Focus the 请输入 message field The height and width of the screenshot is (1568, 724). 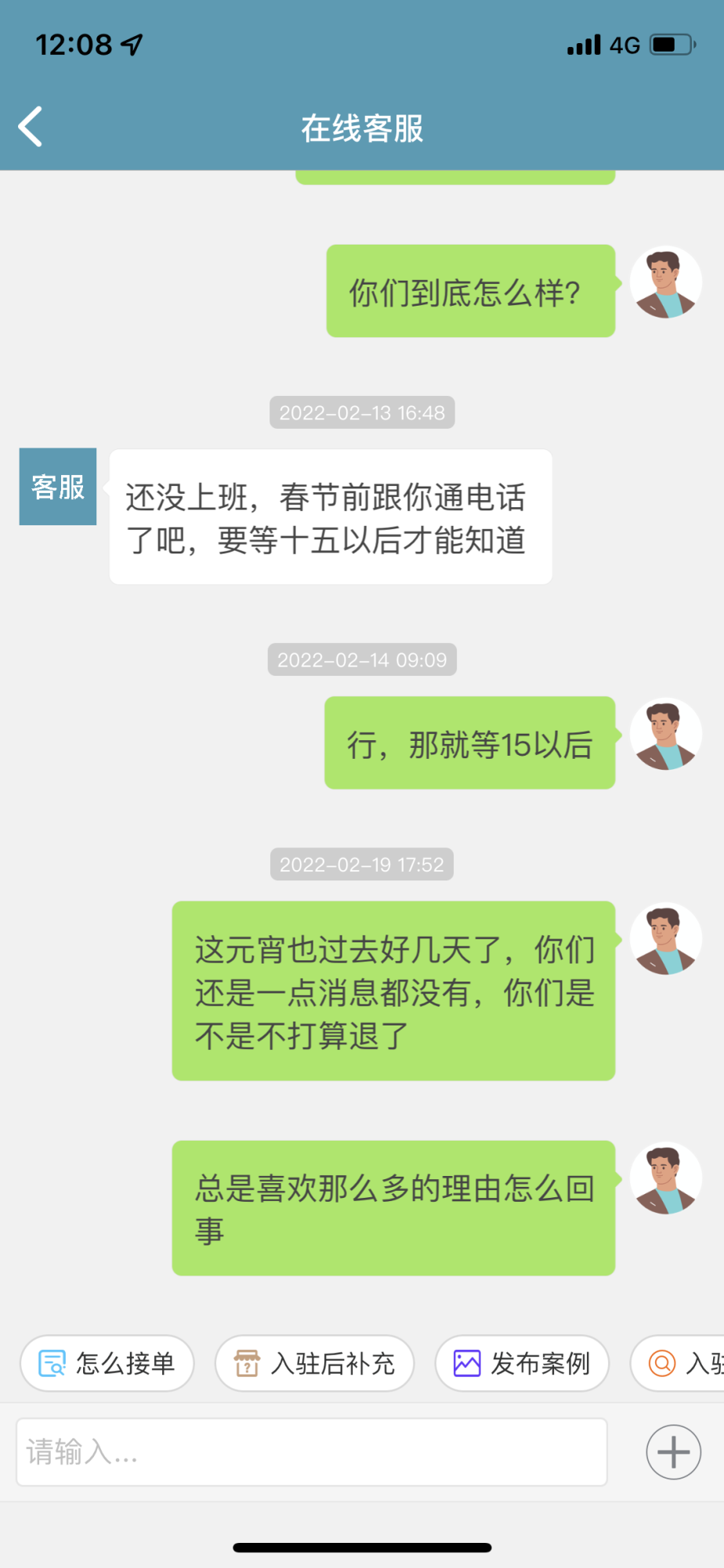[312, 1452]
